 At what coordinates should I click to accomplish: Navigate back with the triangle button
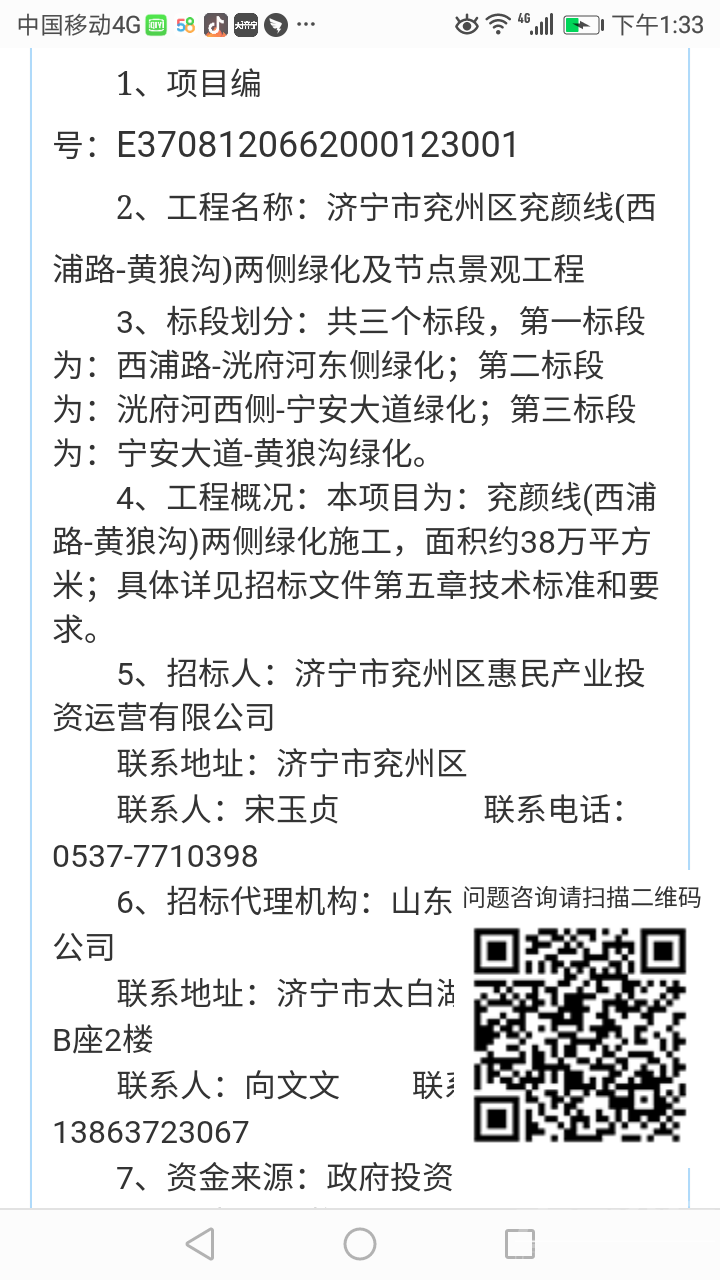pos(200,1244)
